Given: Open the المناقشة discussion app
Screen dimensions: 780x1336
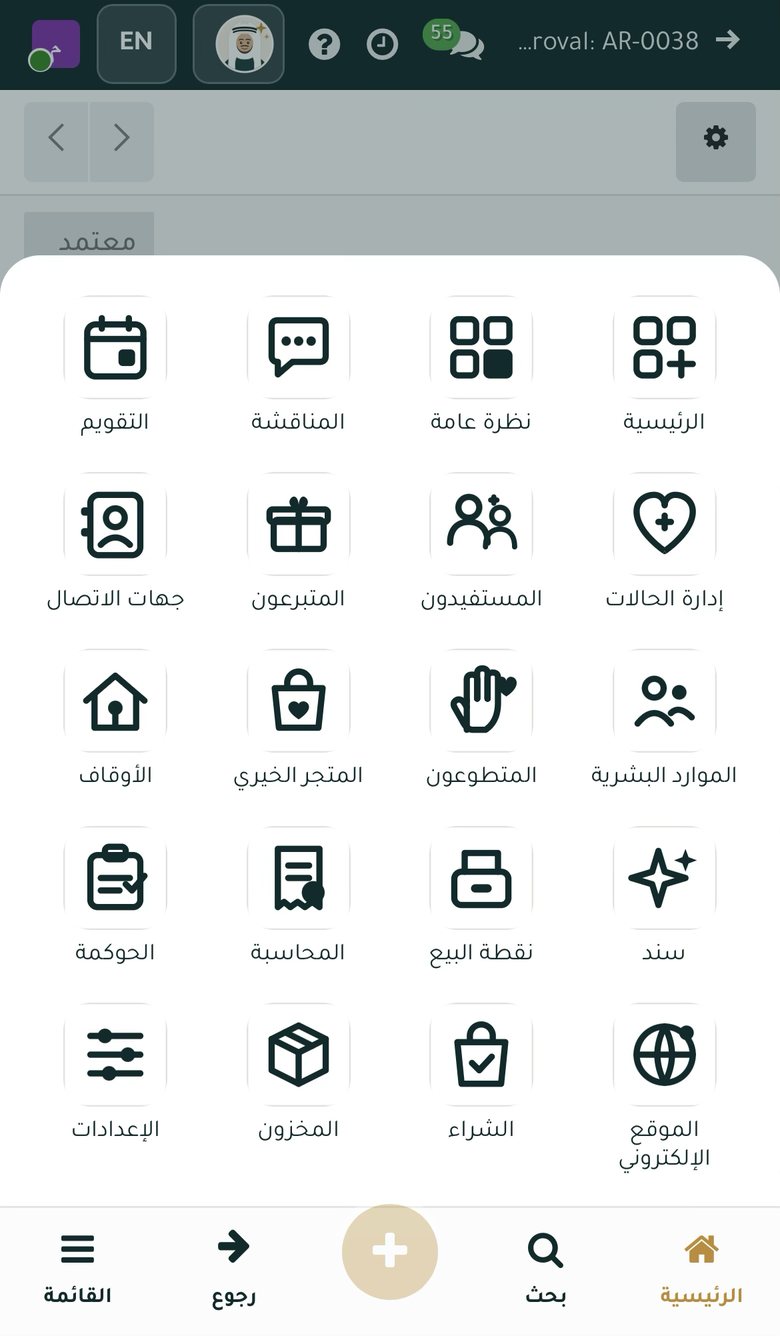Looking at the screenshot, I should click(x=298, y=366).
